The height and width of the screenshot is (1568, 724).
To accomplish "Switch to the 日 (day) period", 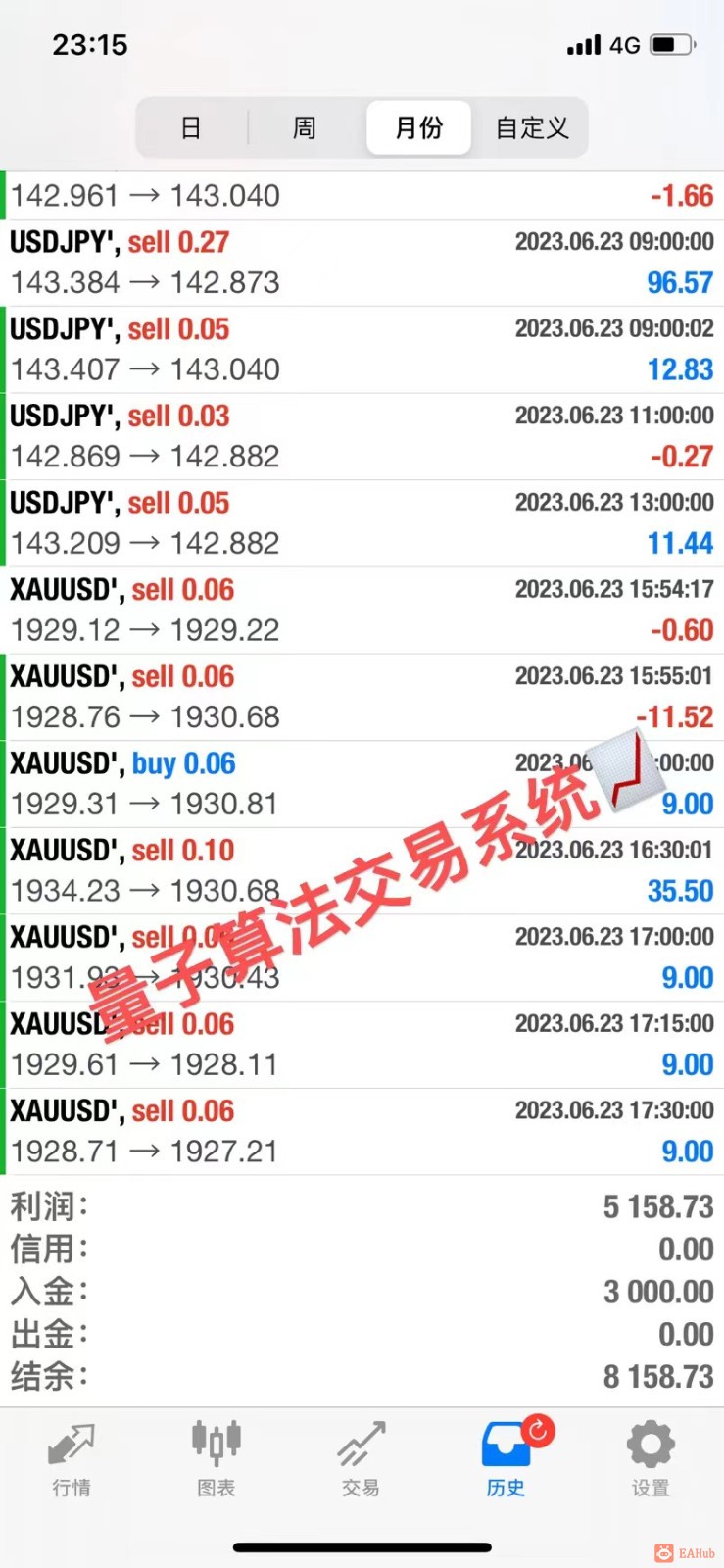I will 191,127.
